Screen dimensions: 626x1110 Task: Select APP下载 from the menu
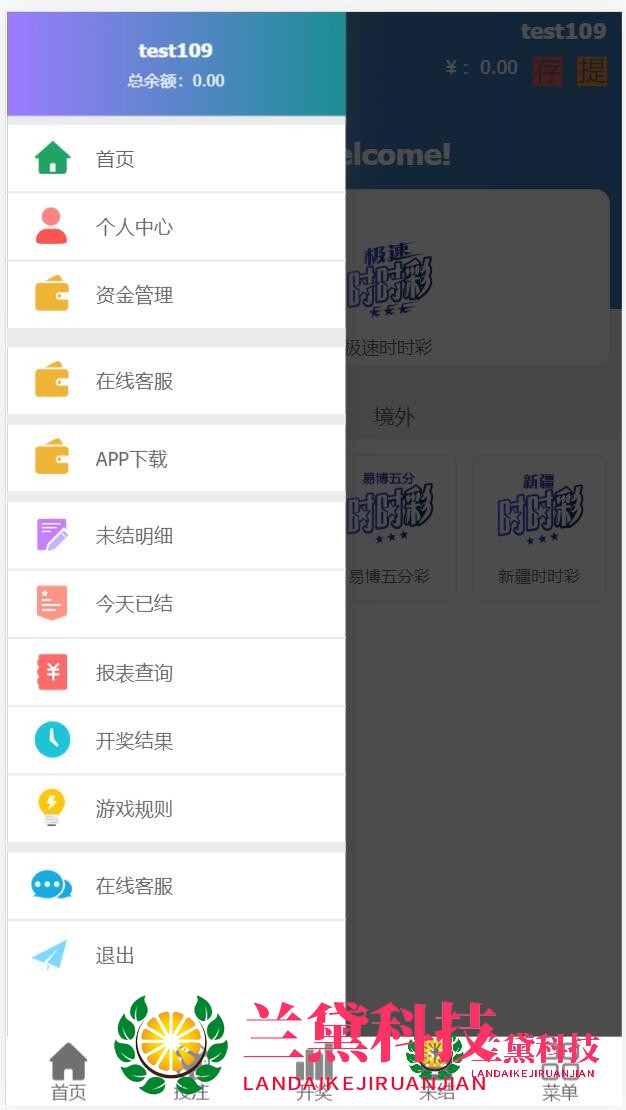click(131, 459)
